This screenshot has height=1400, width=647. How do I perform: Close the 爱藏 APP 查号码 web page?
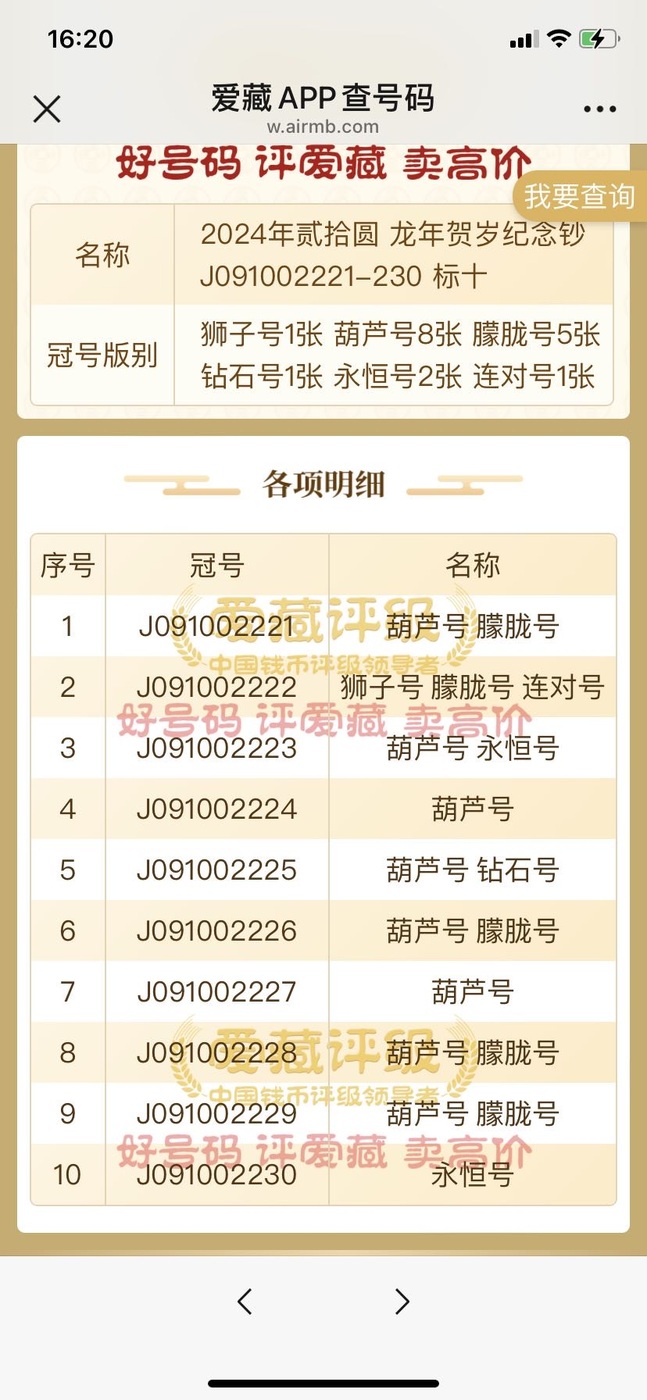(x=47, y=109)
